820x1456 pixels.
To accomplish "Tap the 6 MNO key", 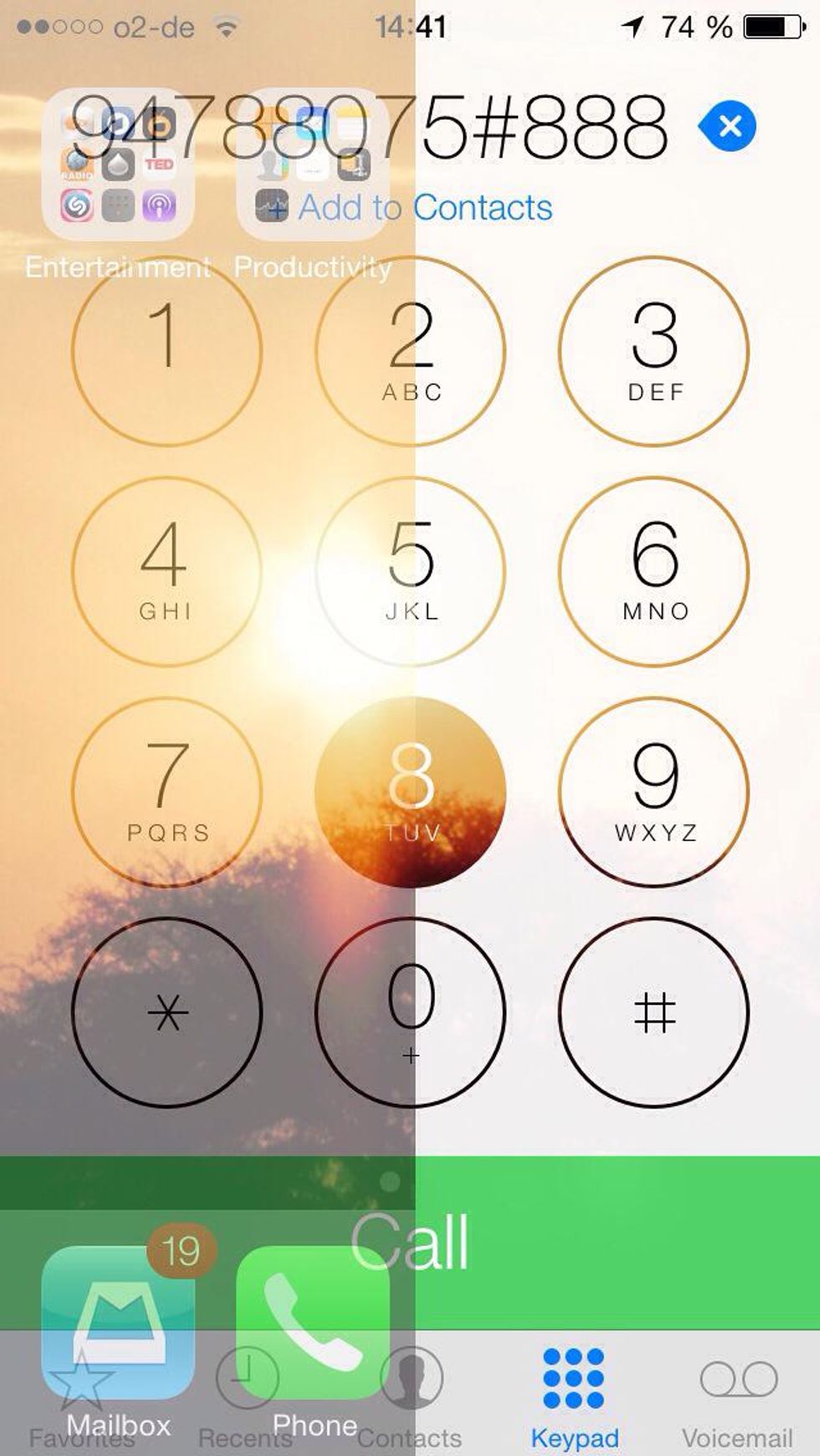I will point(653,571).
